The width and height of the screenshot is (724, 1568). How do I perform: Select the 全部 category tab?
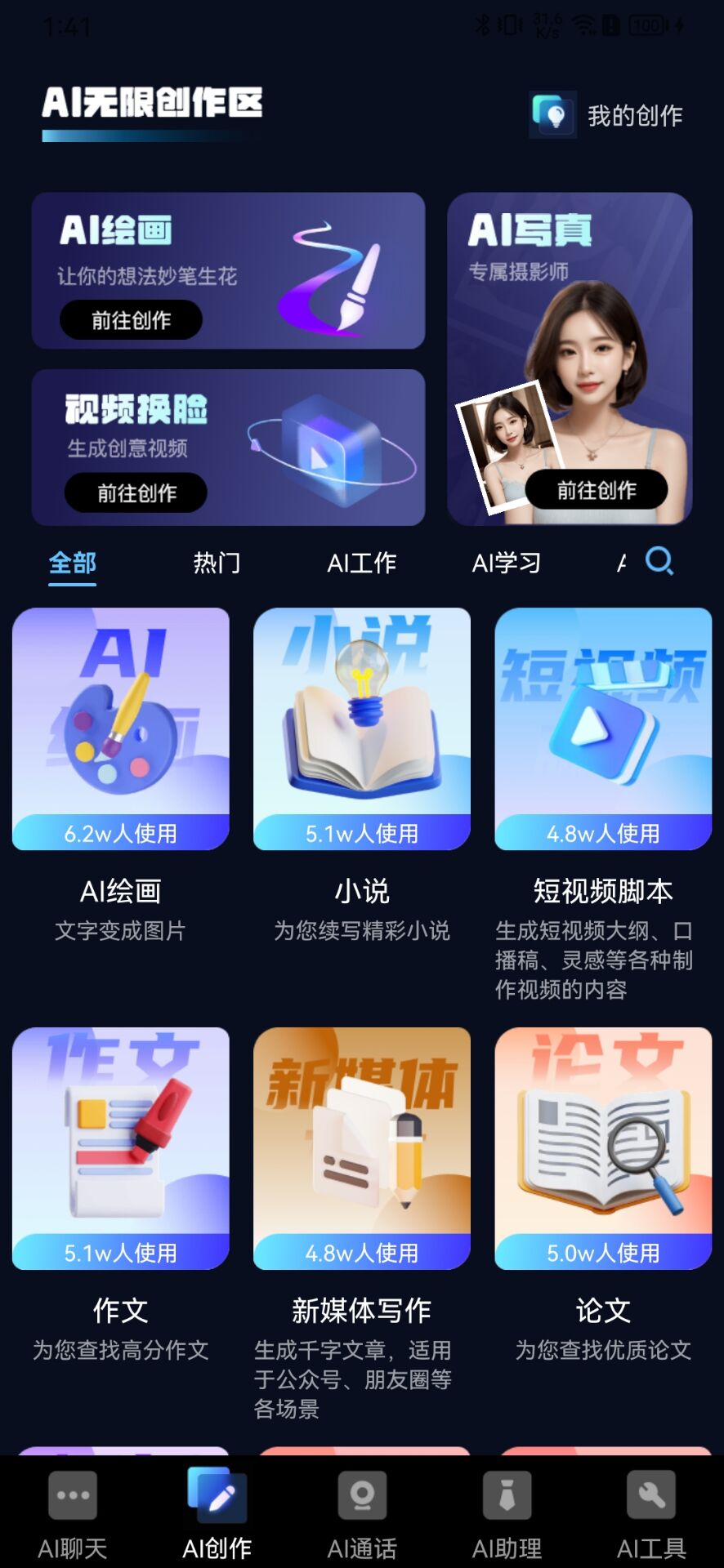coord(73,563)
